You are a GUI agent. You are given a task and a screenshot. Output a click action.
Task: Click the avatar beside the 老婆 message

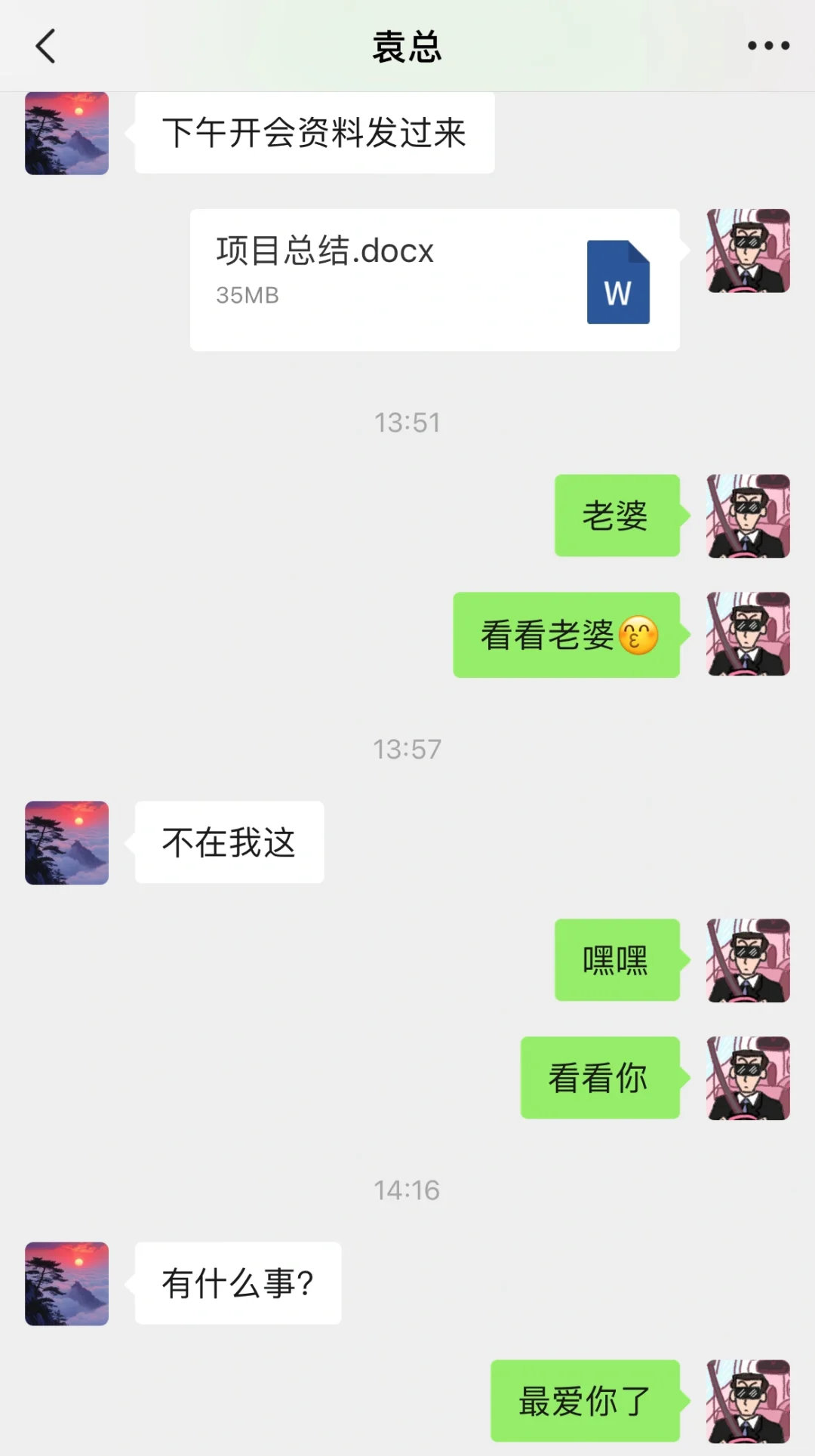pyautogui.click(x=748, y=514)
